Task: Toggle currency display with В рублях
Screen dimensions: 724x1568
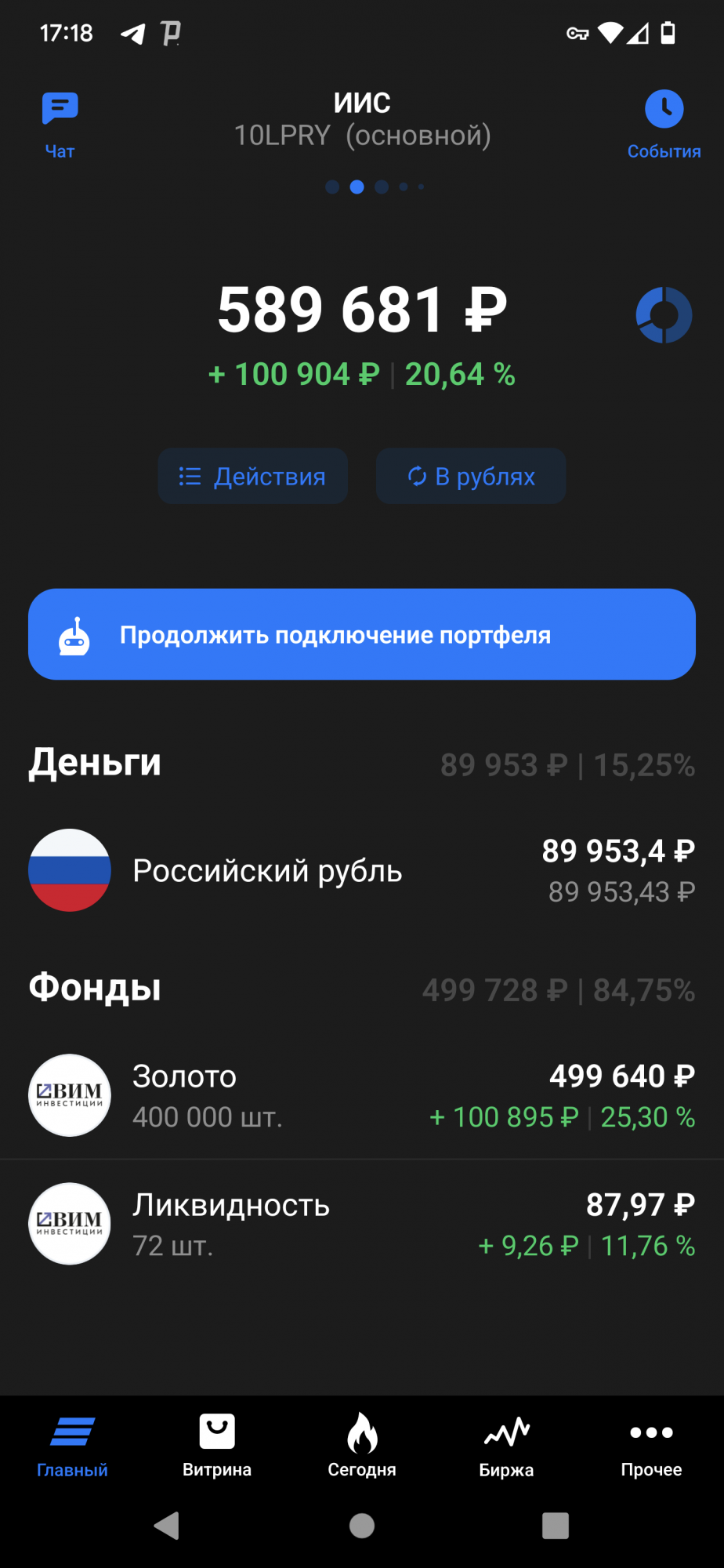Action: [x=470, y=476]
